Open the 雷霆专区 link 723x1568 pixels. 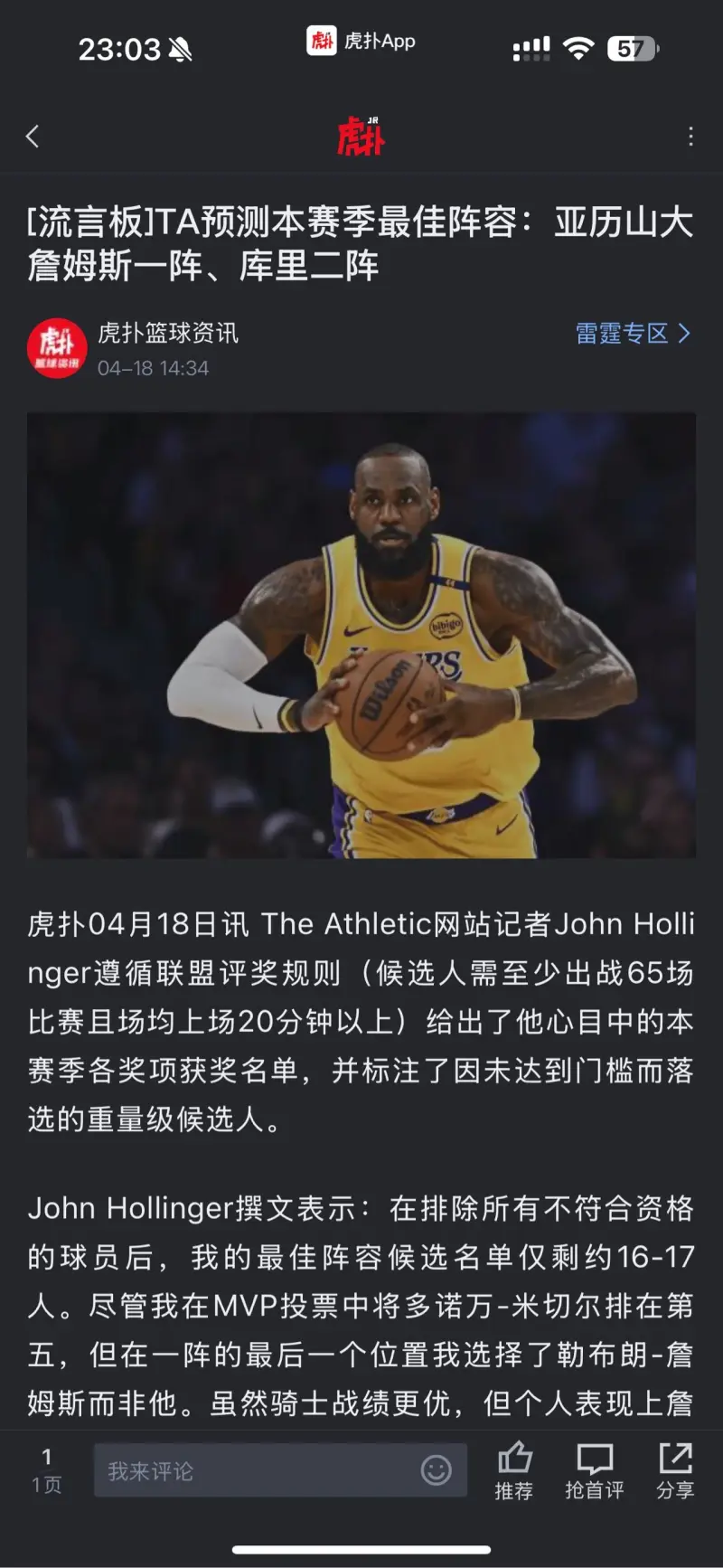click(633, 334)
